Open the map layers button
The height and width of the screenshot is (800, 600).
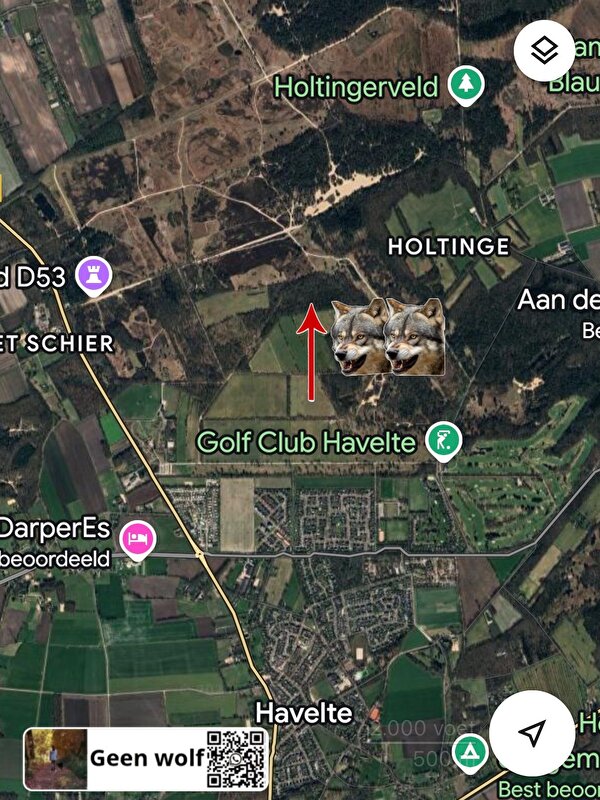click(544, 51)
